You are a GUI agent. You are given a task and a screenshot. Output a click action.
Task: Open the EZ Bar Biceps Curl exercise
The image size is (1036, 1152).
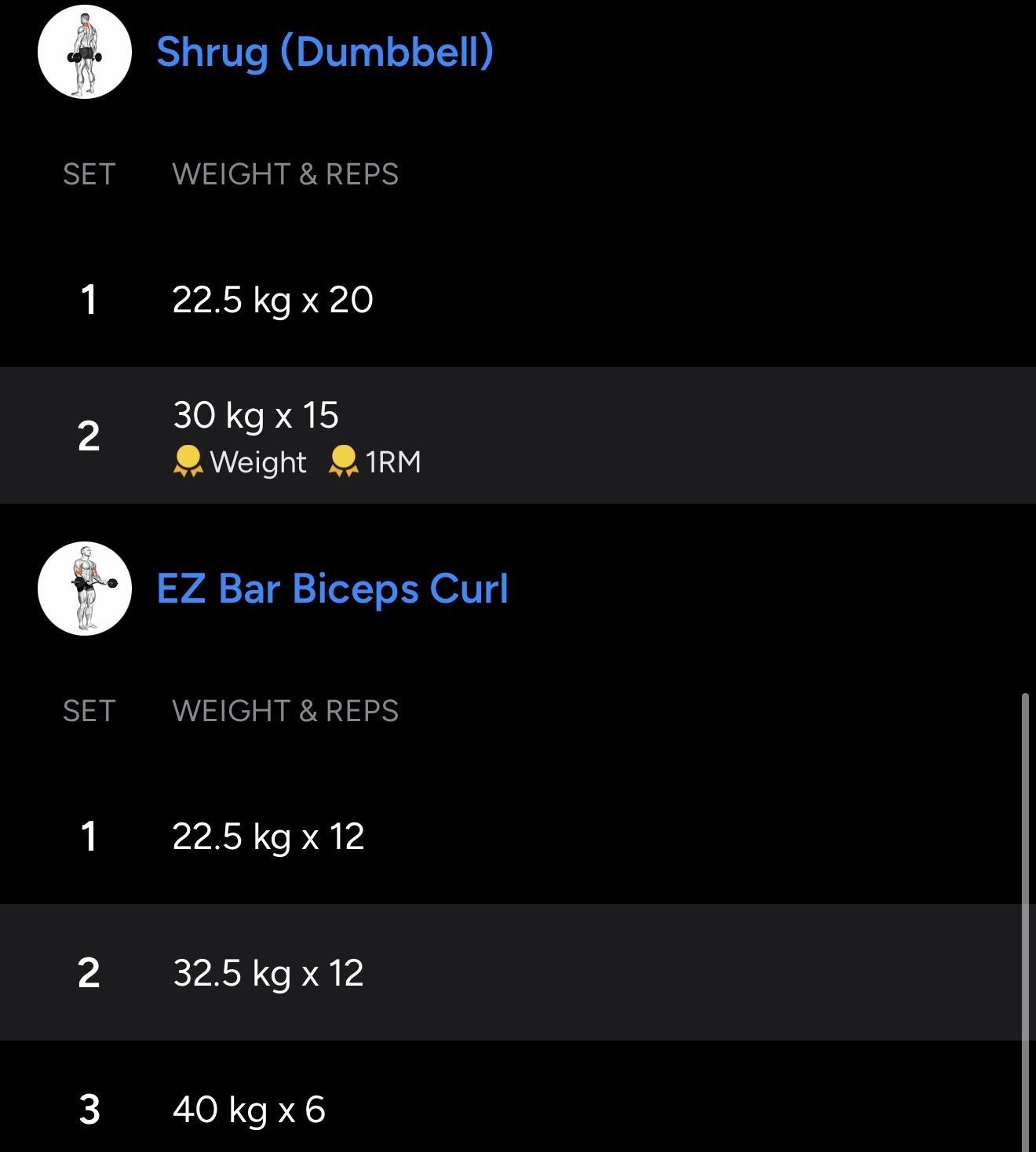coord(332,589)
